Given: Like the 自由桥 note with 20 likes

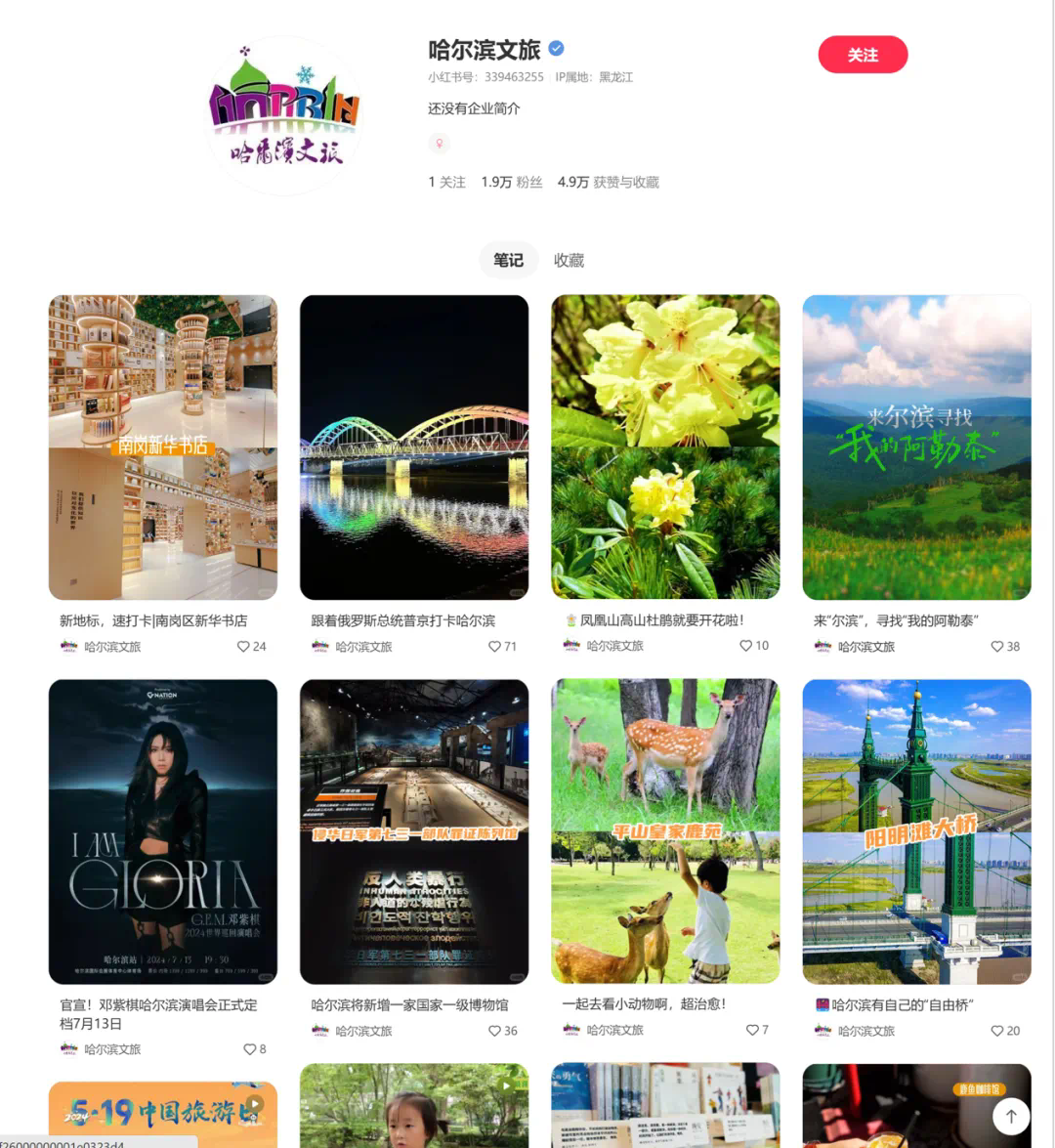Looking at the screenshot, I should point(997,1030).
